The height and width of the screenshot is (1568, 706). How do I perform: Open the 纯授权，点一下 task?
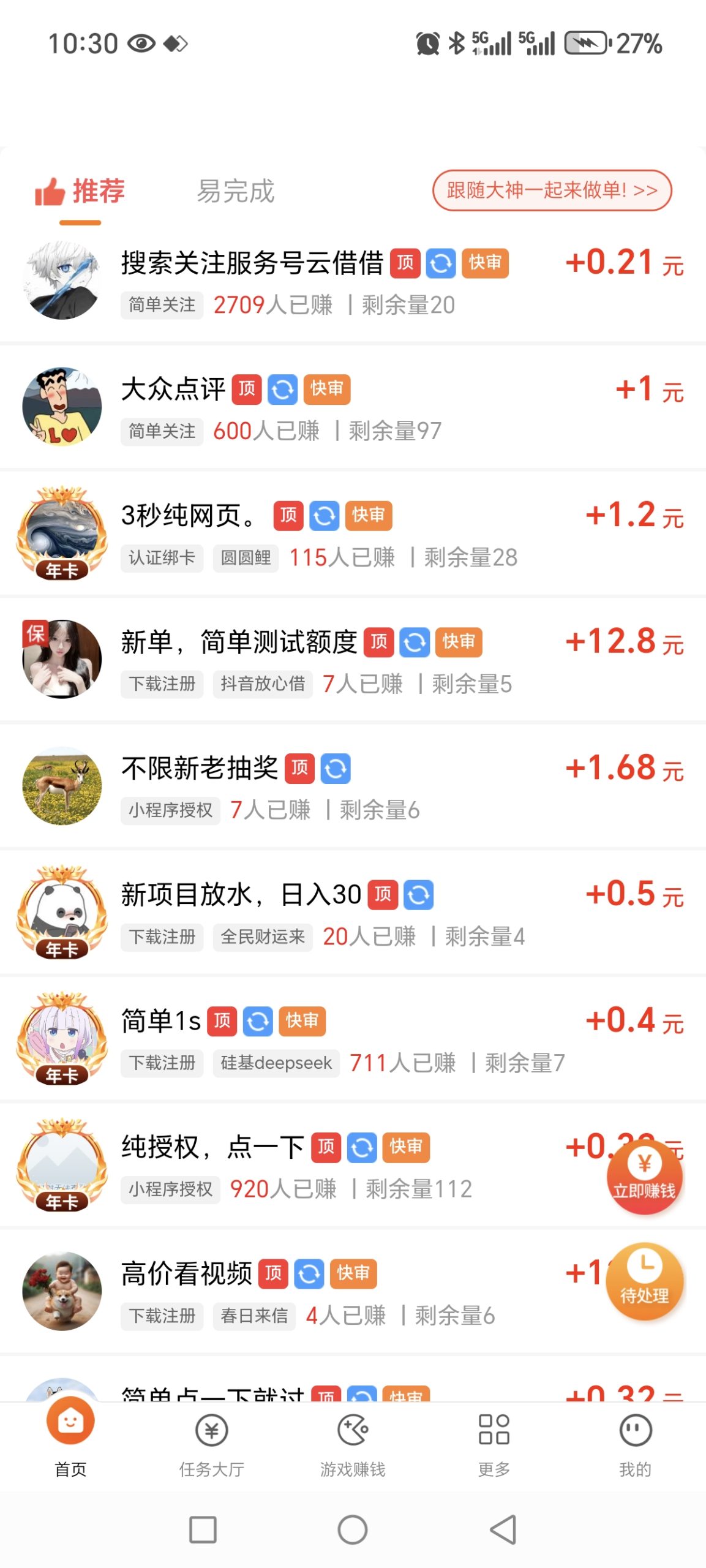click(x=212, y=1148)
